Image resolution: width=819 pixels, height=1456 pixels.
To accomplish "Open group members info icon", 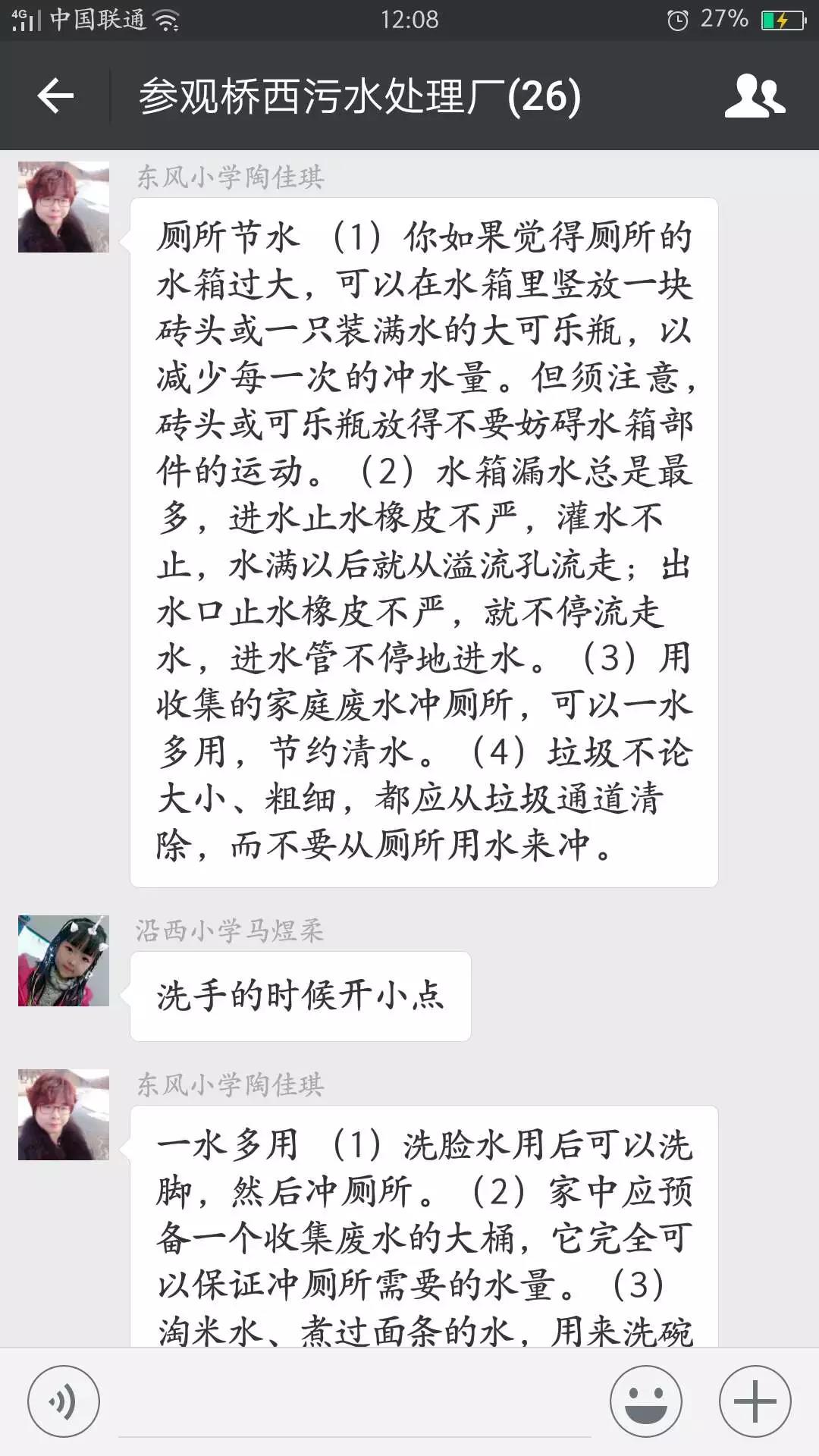I will [x=755, y=96].
